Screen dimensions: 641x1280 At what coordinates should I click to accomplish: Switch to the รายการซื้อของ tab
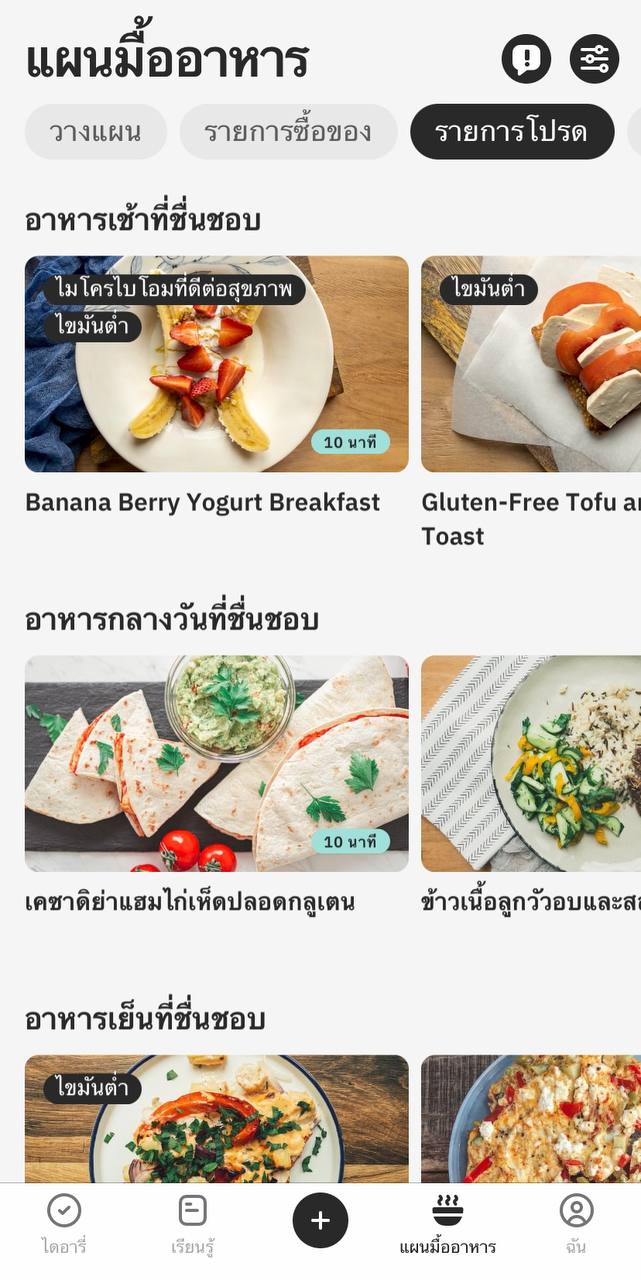tap(288, 132)
